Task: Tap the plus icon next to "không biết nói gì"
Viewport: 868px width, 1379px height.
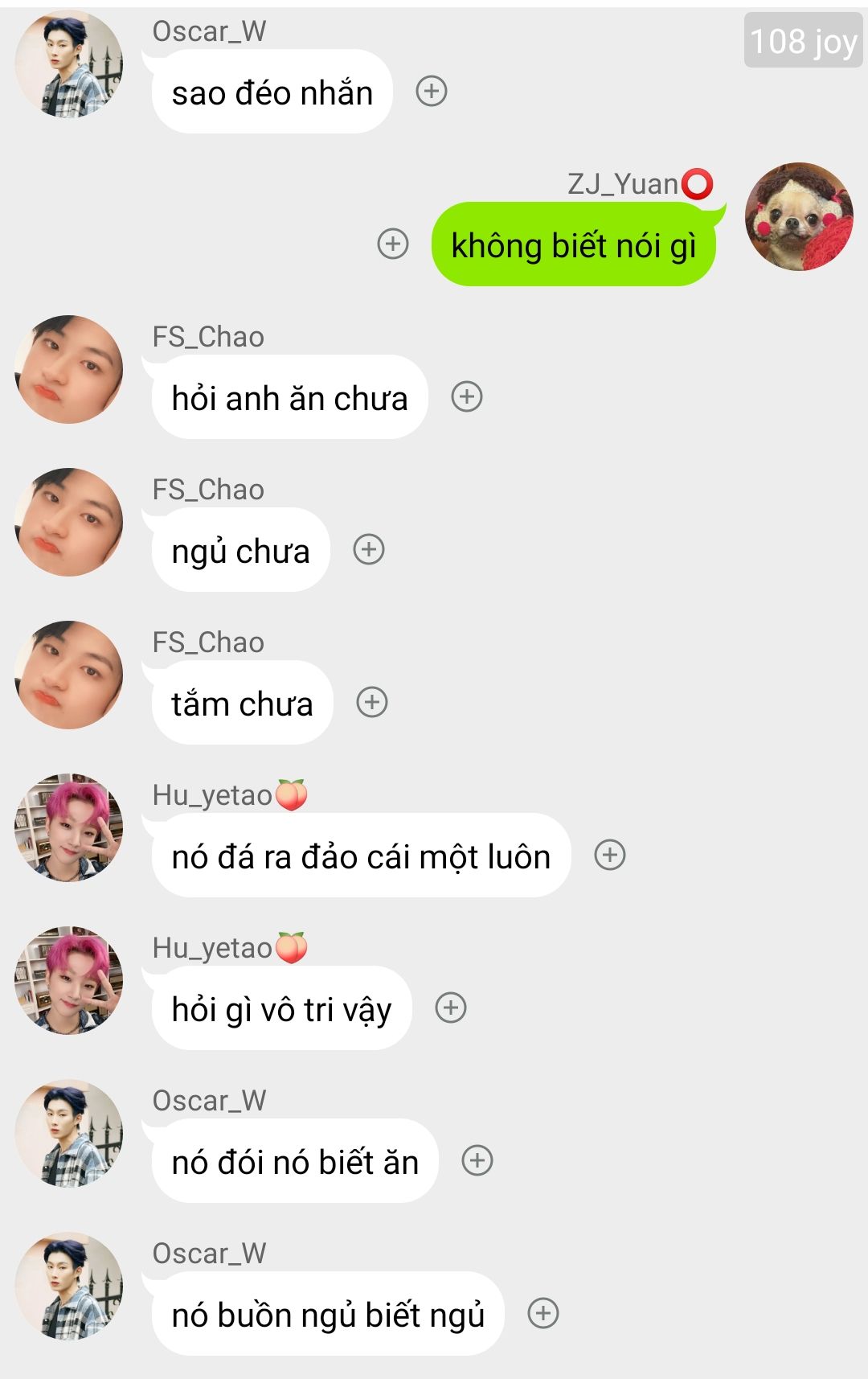Action: point(393,244)
